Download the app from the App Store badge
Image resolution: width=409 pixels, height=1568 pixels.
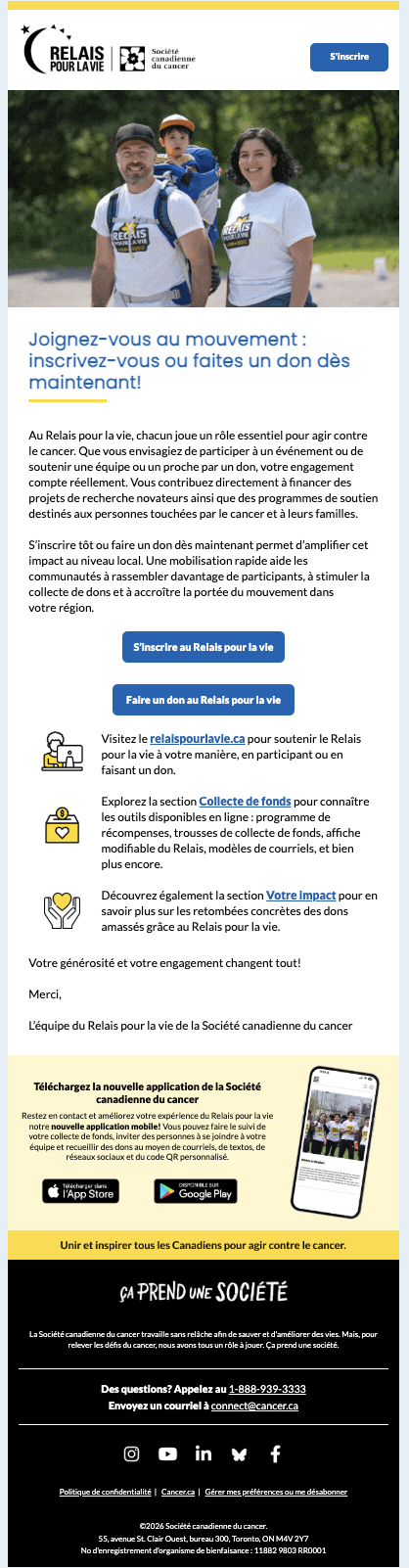point(81,1191)
